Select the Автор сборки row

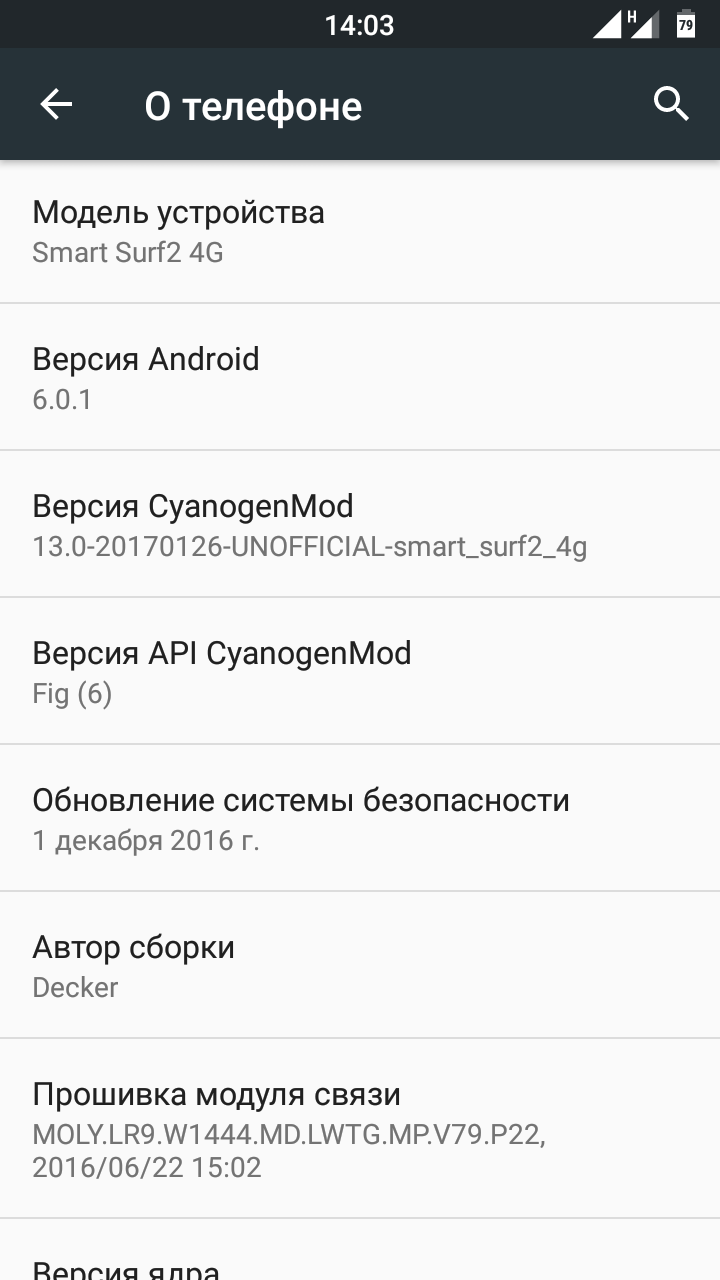[x=360, y=966]
